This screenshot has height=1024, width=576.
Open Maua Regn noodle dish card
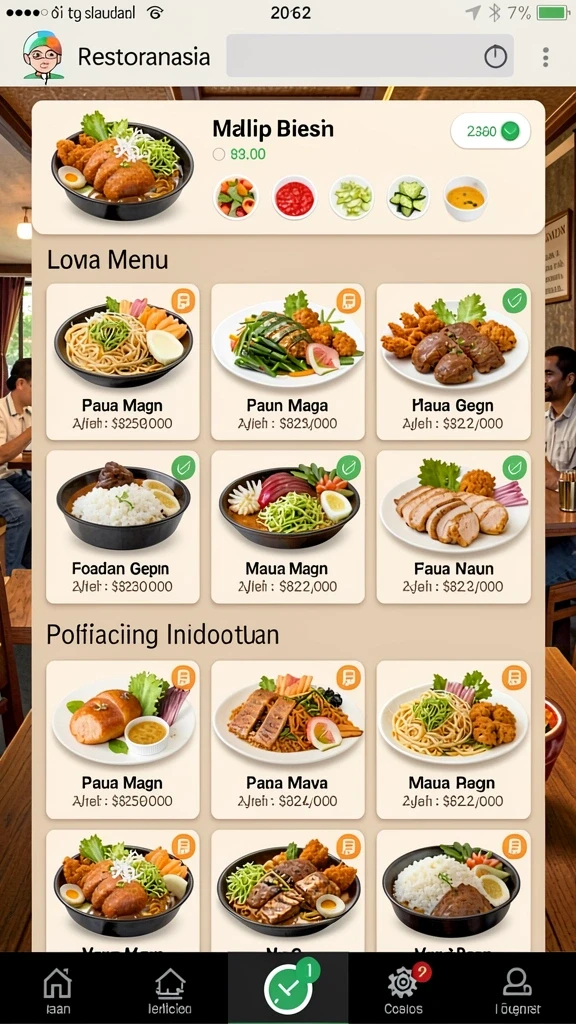click(x=453, y=739)
